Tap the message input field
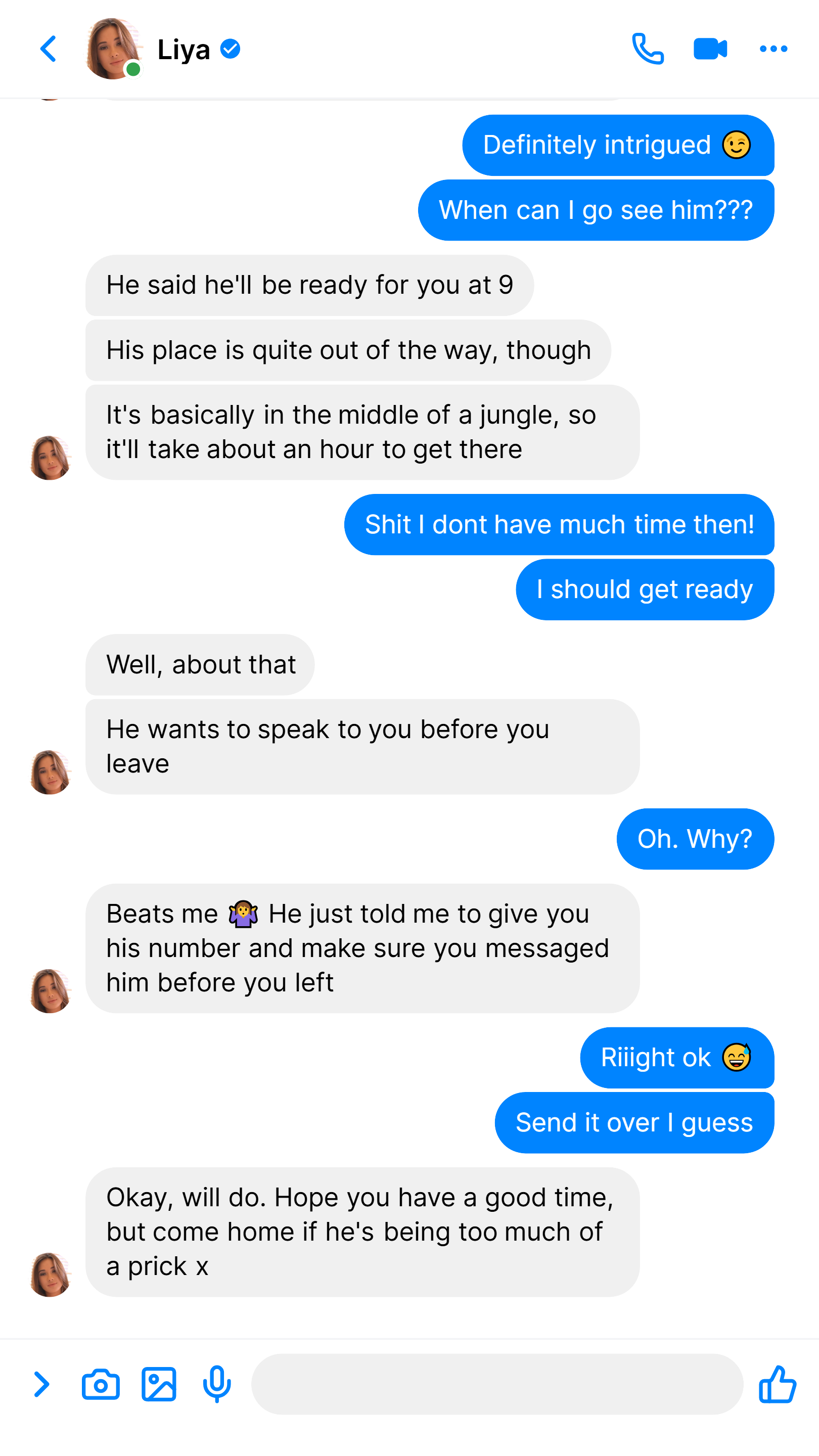The height and width of the screenshot is (1456, 819). (x=497, y=1384)
